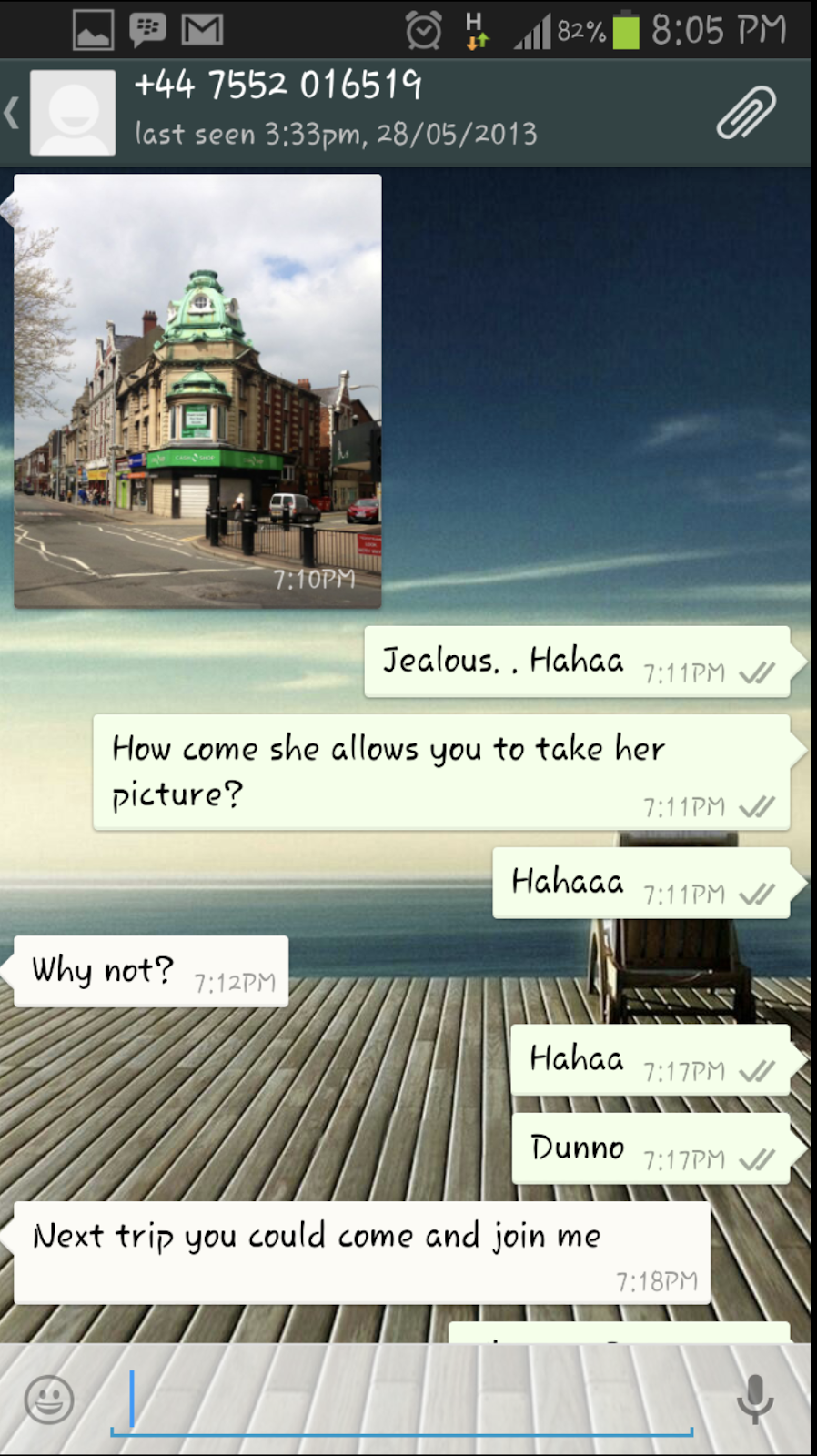Go back using the header arrow

[12, 114]
